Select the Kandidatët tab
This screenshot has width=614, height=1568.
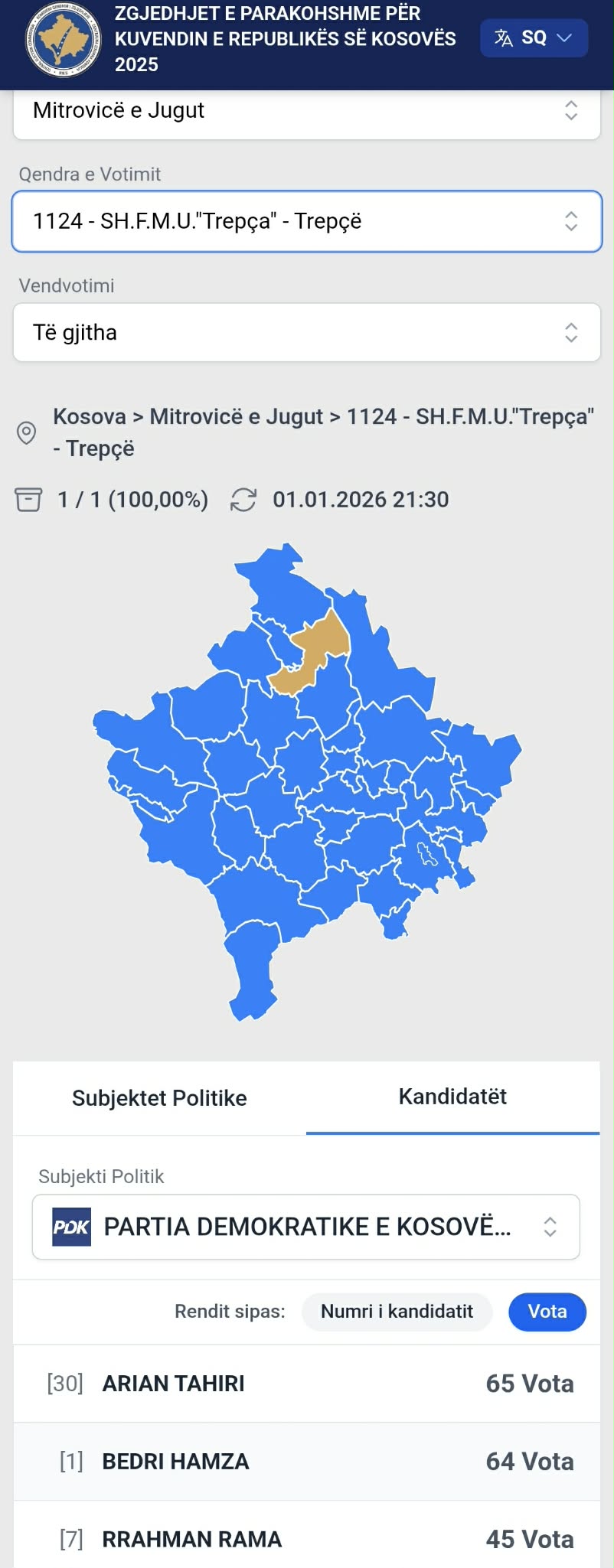pyautogui.click(x=452, y=1096)
